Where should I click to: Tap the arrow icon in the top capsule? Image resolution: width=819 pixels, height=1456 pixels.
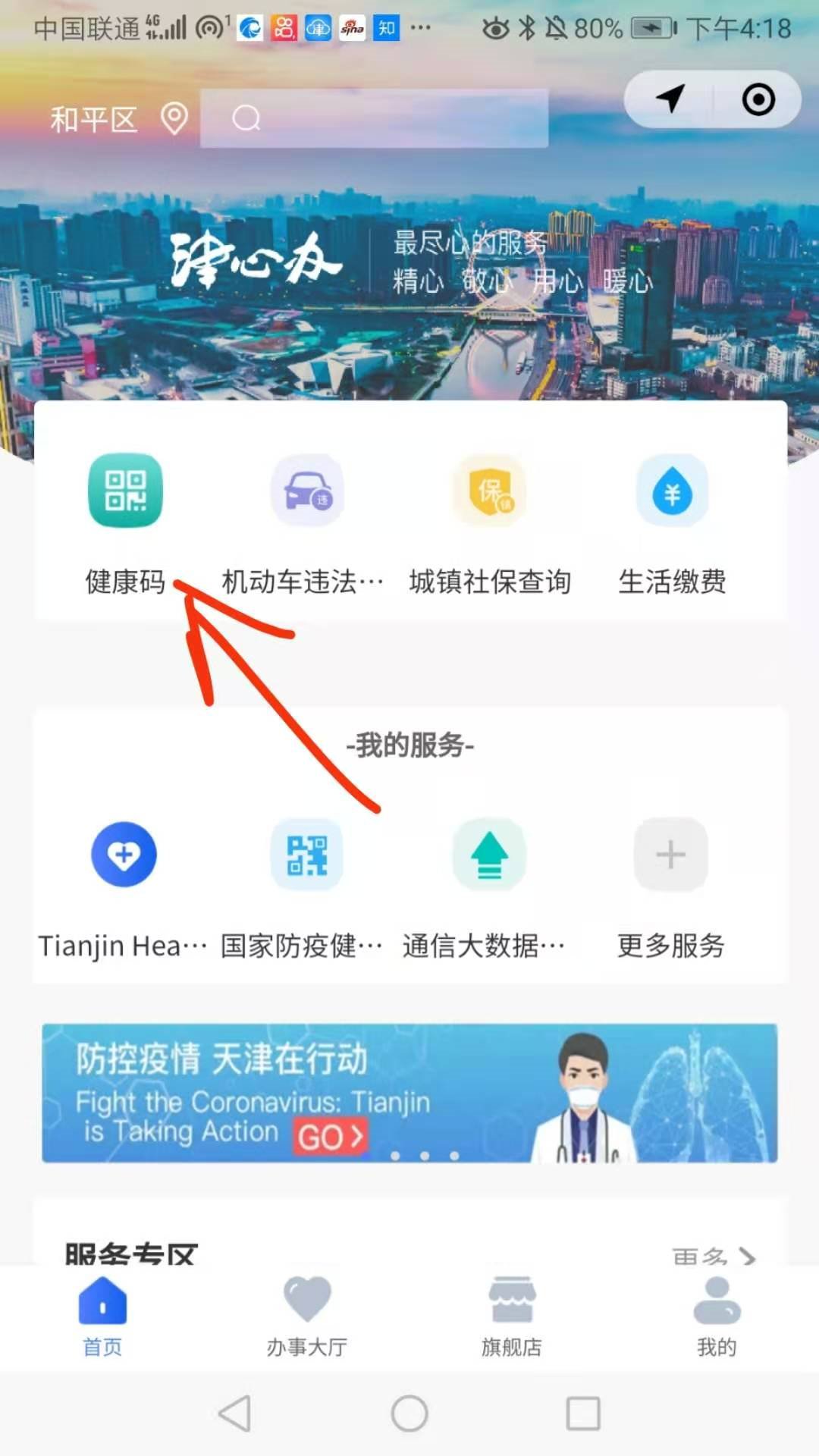pyautogui.click(x=670, y=99)
